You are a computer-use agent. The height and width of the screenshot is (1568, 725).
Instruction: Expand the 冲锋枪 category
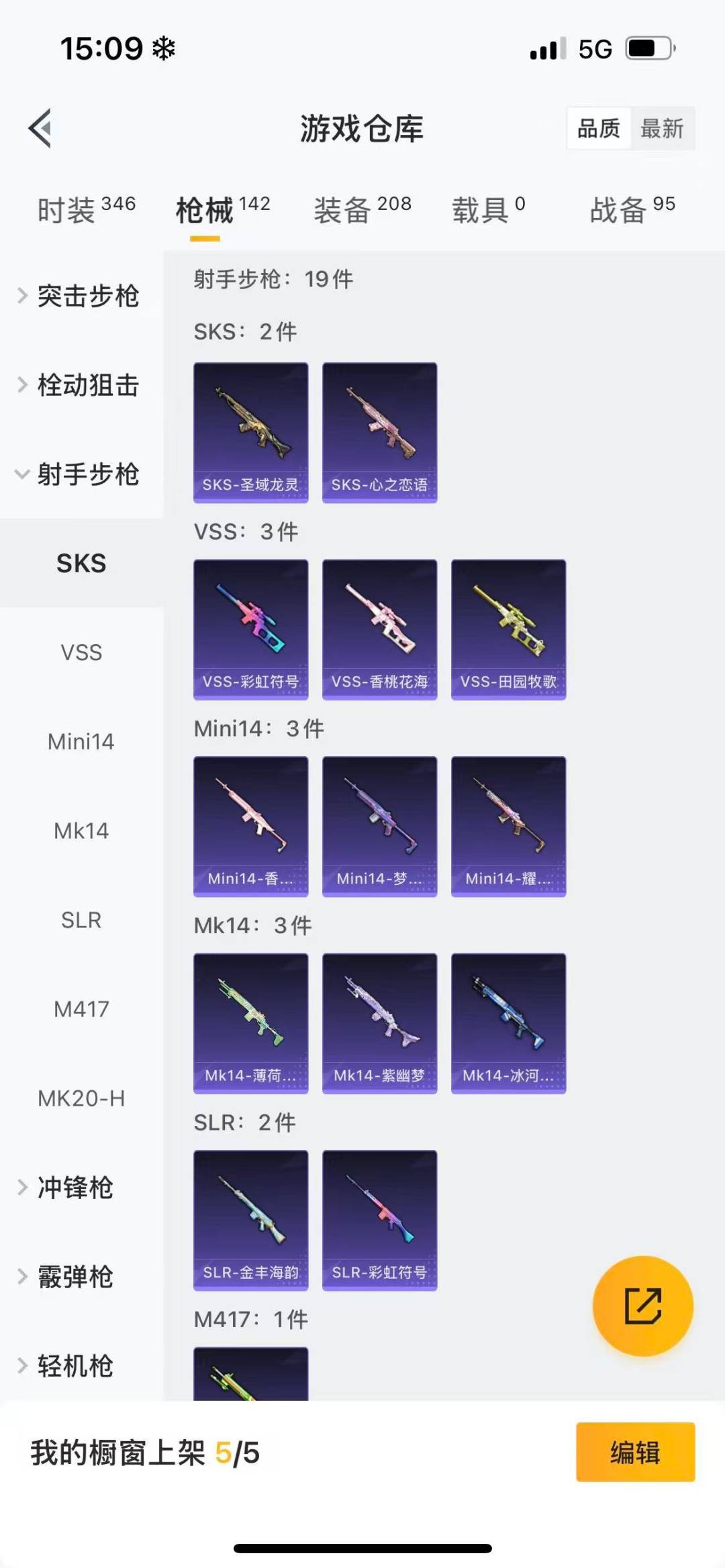(x=74, y=1188)
